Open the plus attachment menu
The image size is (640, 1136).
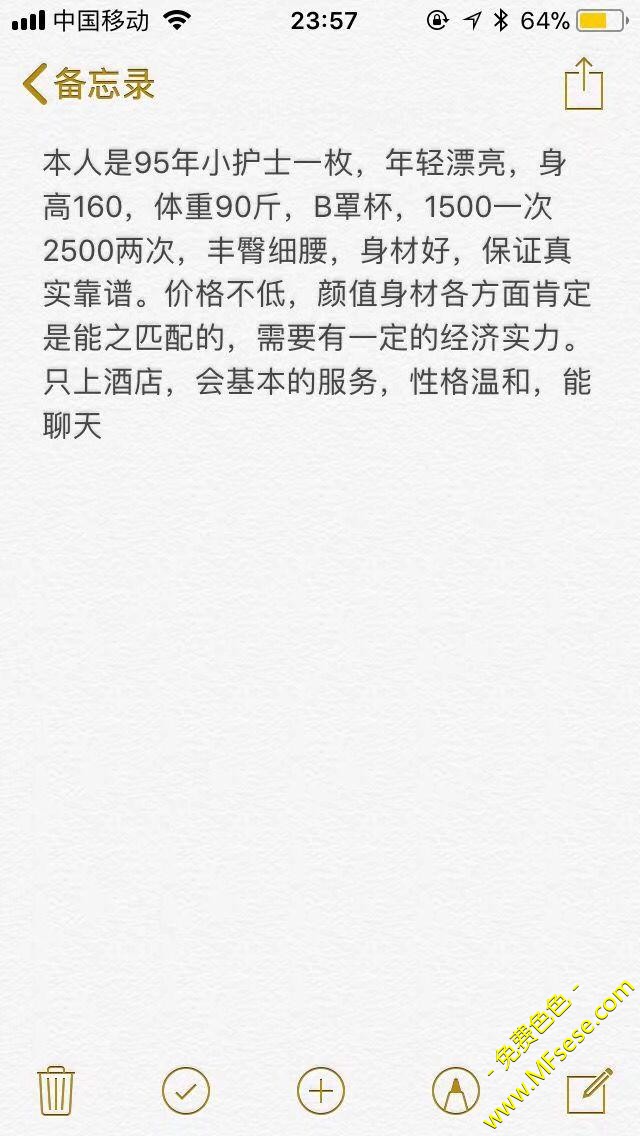click(321, 1090)
